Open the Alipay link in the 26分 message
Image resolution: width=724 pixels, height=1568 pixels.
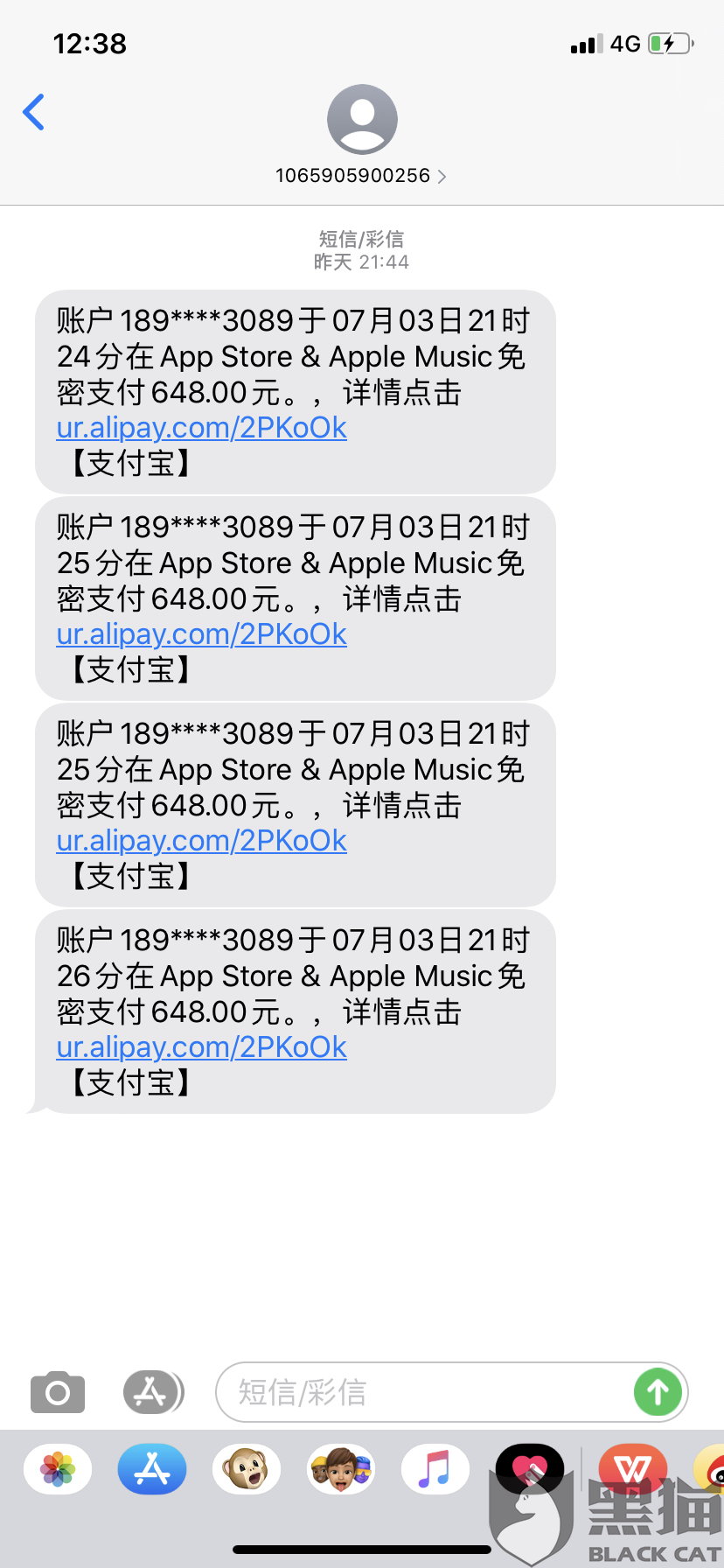201,1046
